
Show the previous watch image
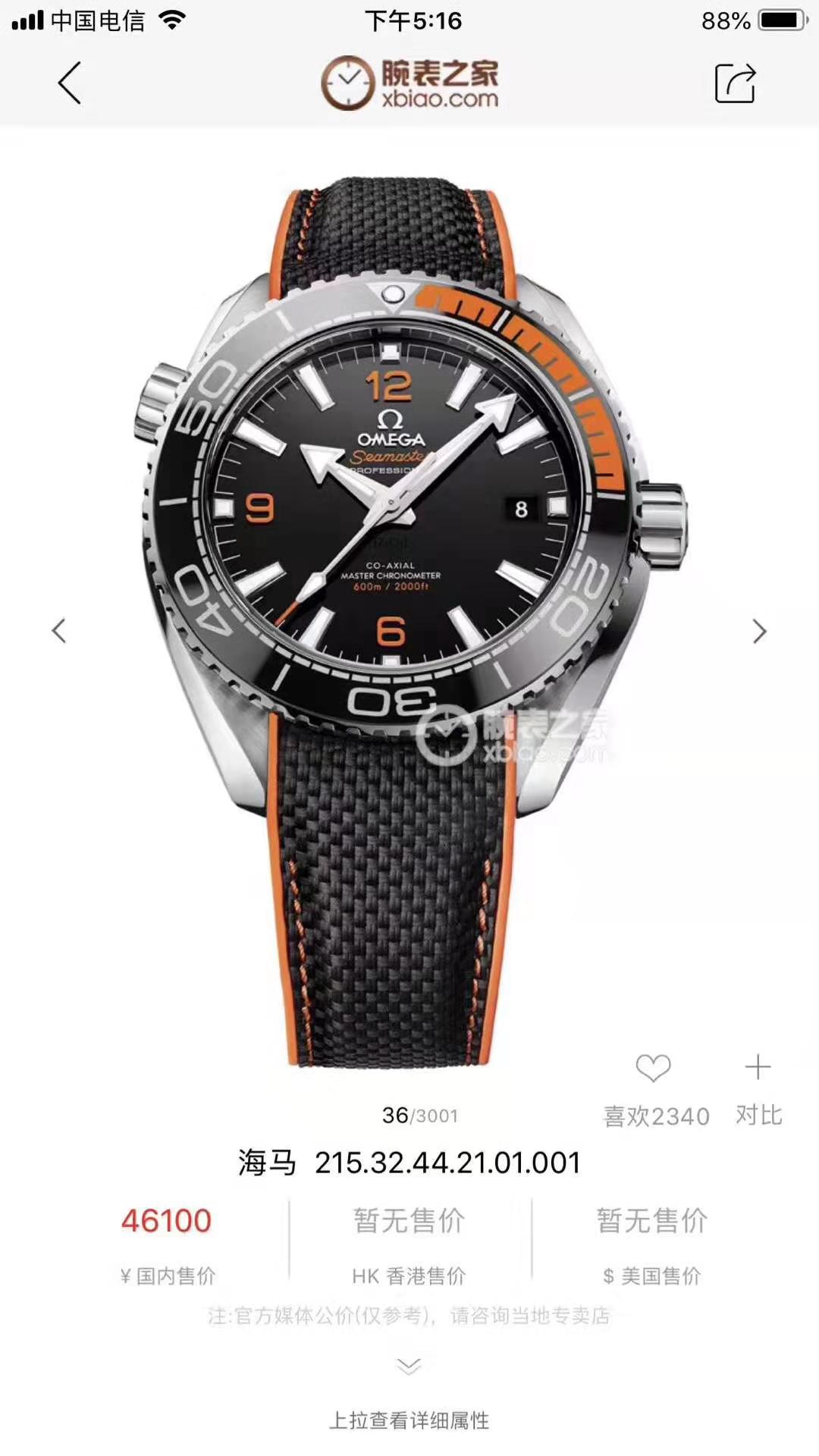pyautogui.click(x=58, y=631)
